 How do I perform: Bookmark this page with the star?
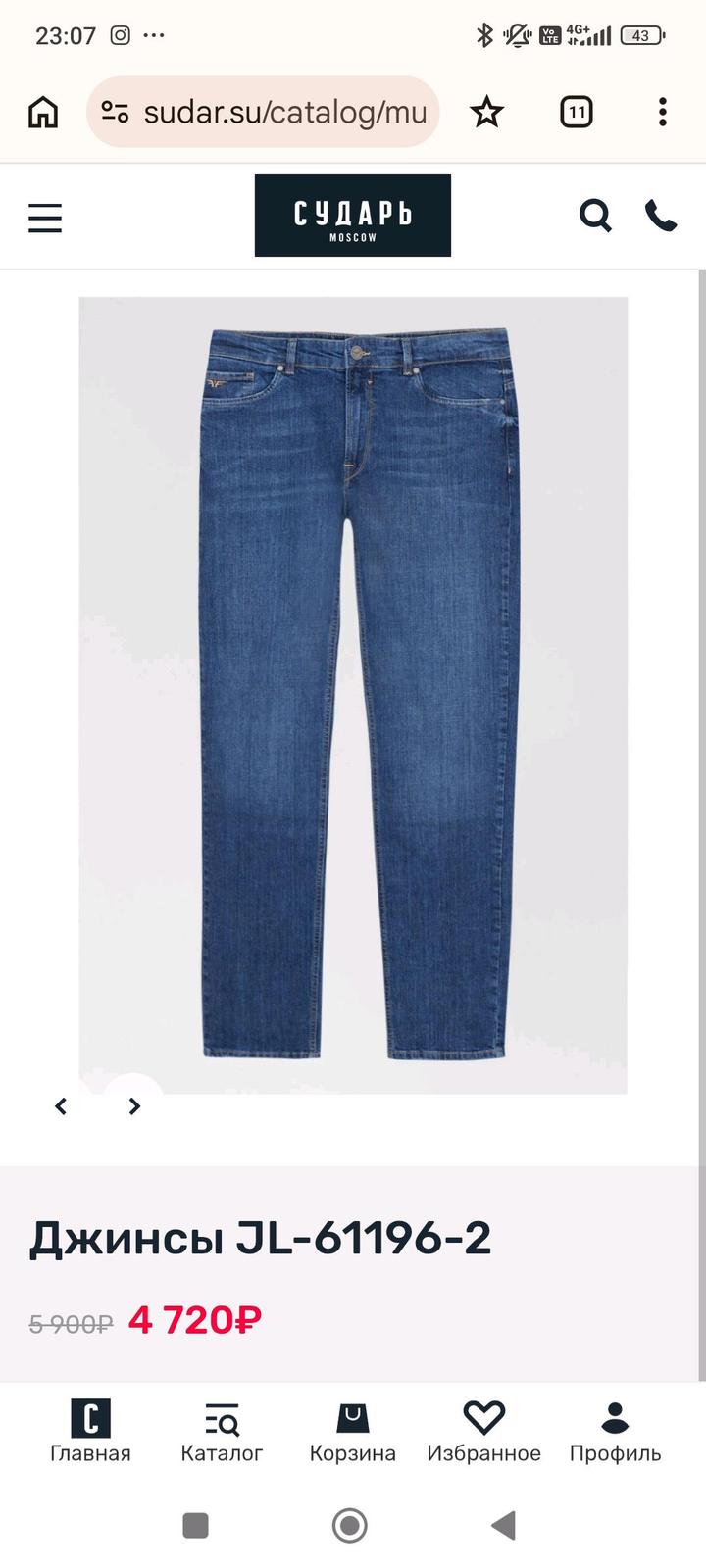coord(486,113)
